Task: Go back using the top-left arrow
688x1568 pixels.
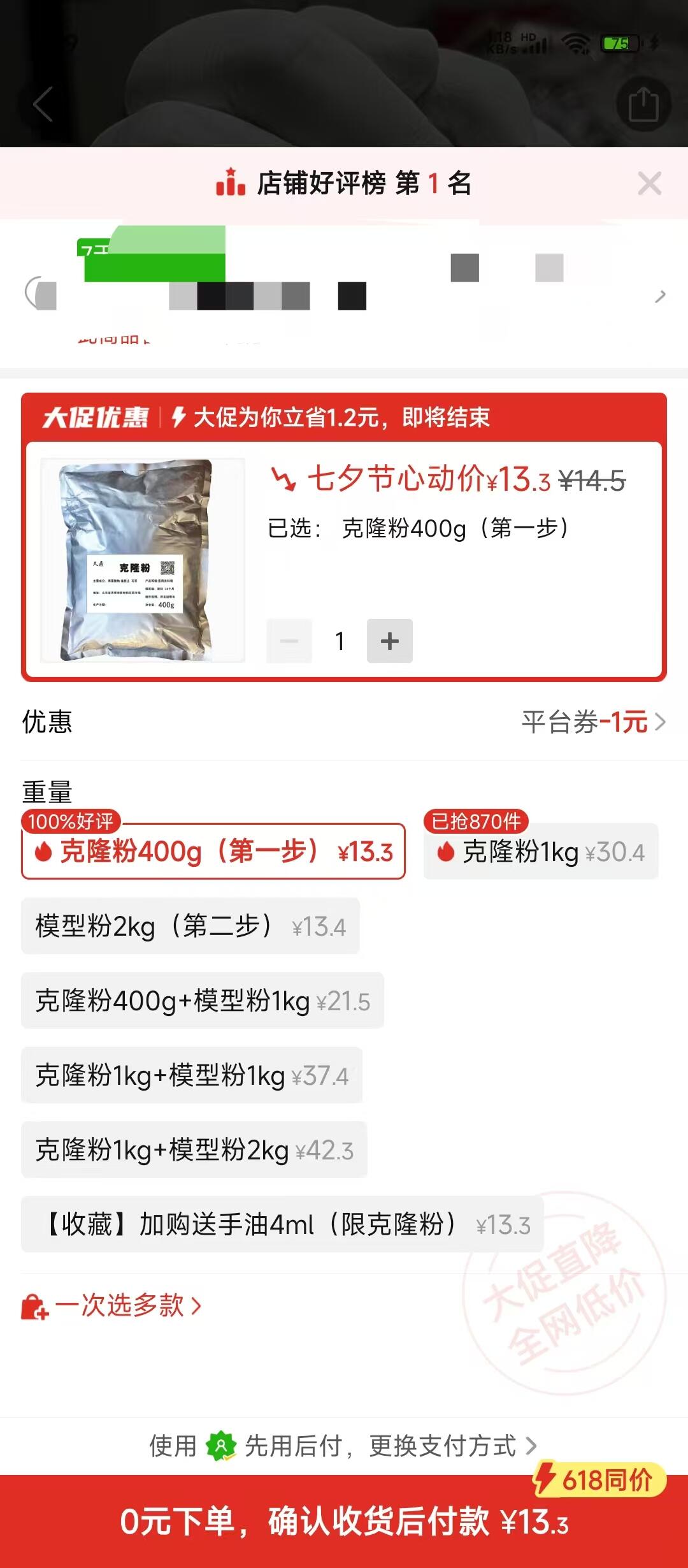Action: coord(43,104)
